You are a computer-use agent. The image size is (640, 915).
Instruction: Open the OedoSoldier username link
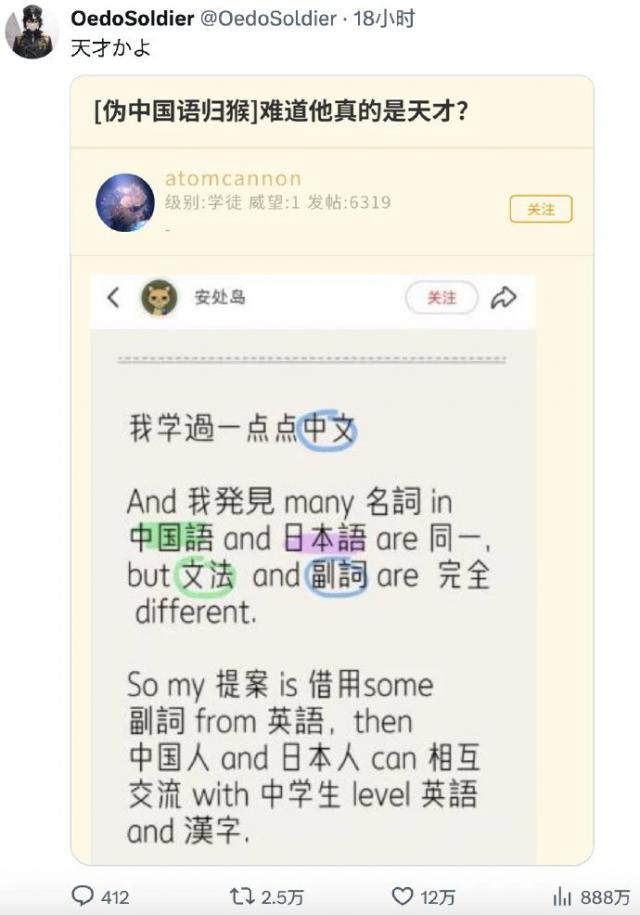[x=132, y=19]
